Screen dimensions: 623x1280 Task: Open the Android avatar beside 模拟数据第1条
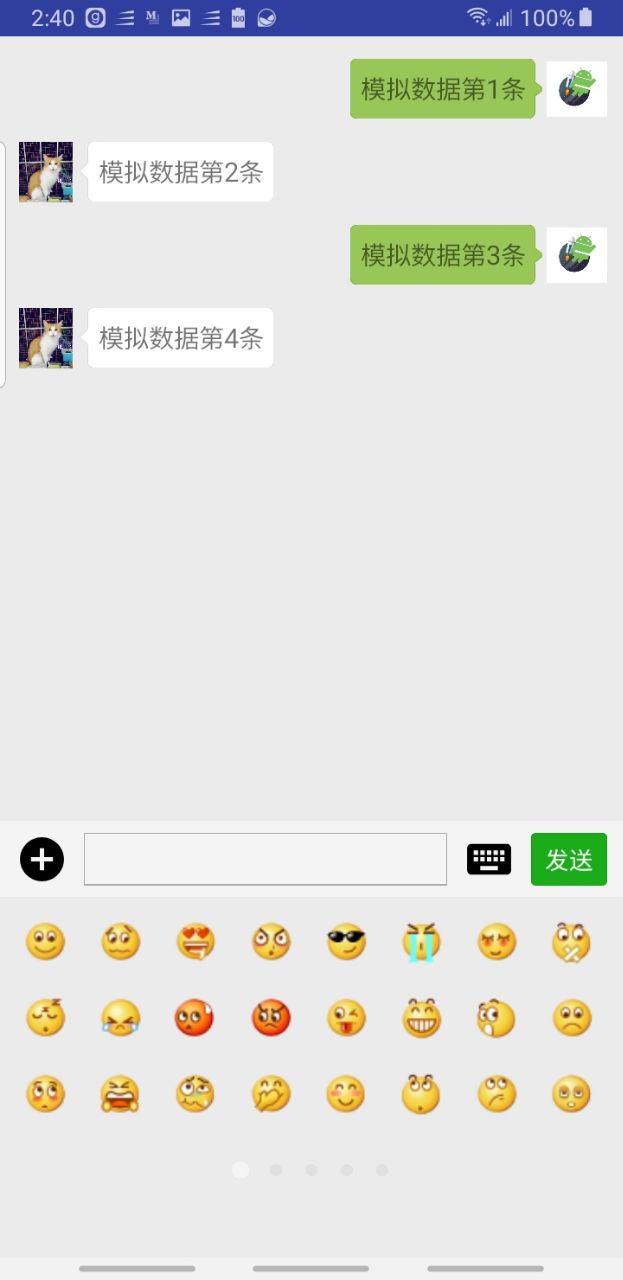(x=576, y=89)
